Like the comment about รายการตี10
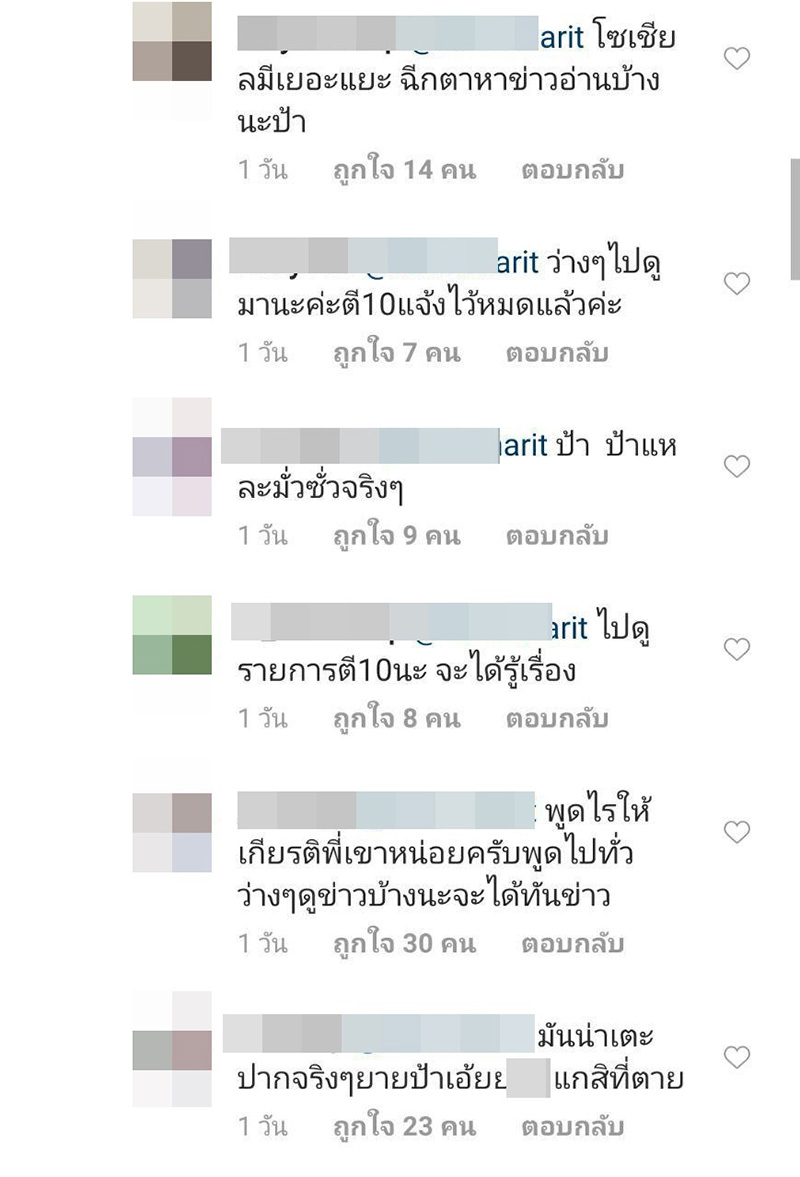Screen dimensions: 800x1177 click(x=737, y=650)
